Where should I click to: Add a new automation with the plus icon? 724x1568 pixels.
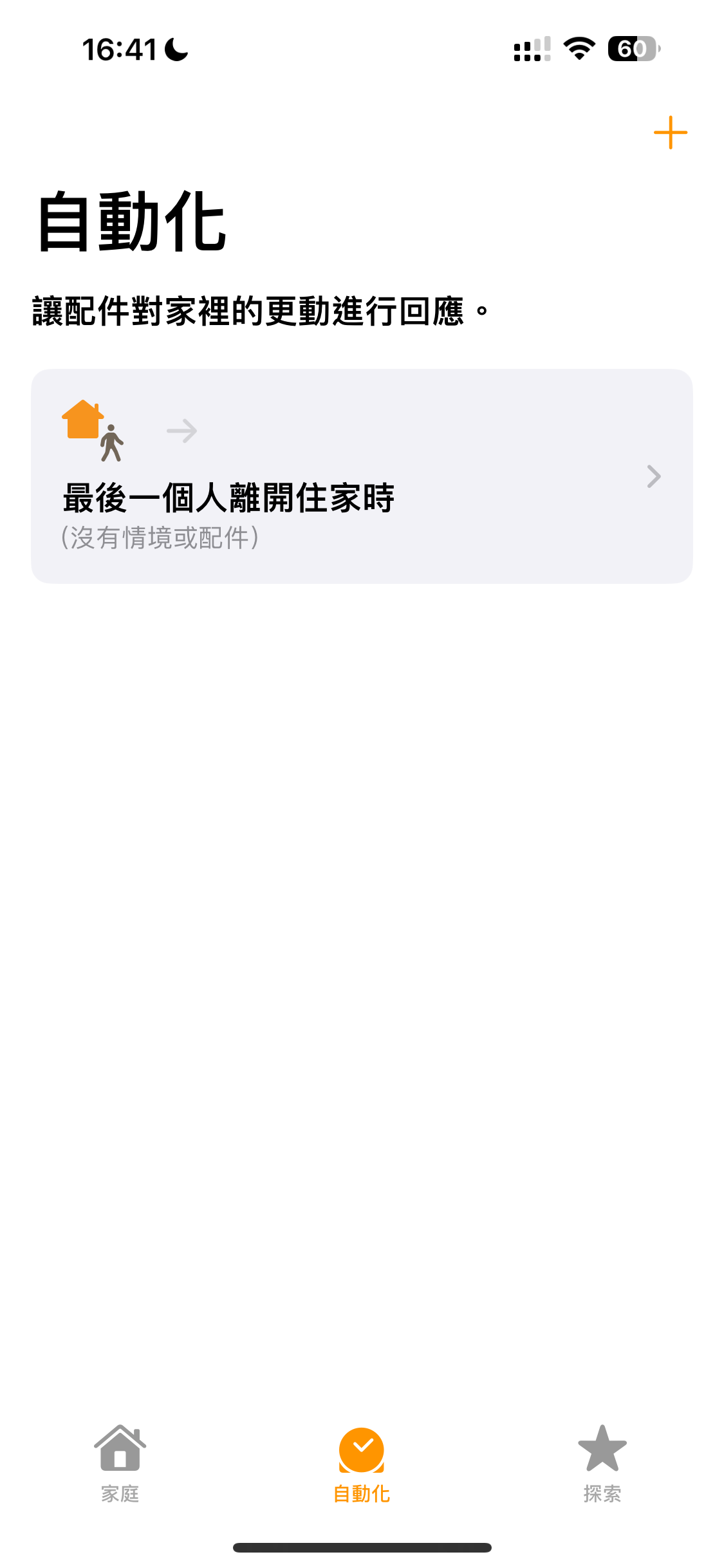coord(670,133)
